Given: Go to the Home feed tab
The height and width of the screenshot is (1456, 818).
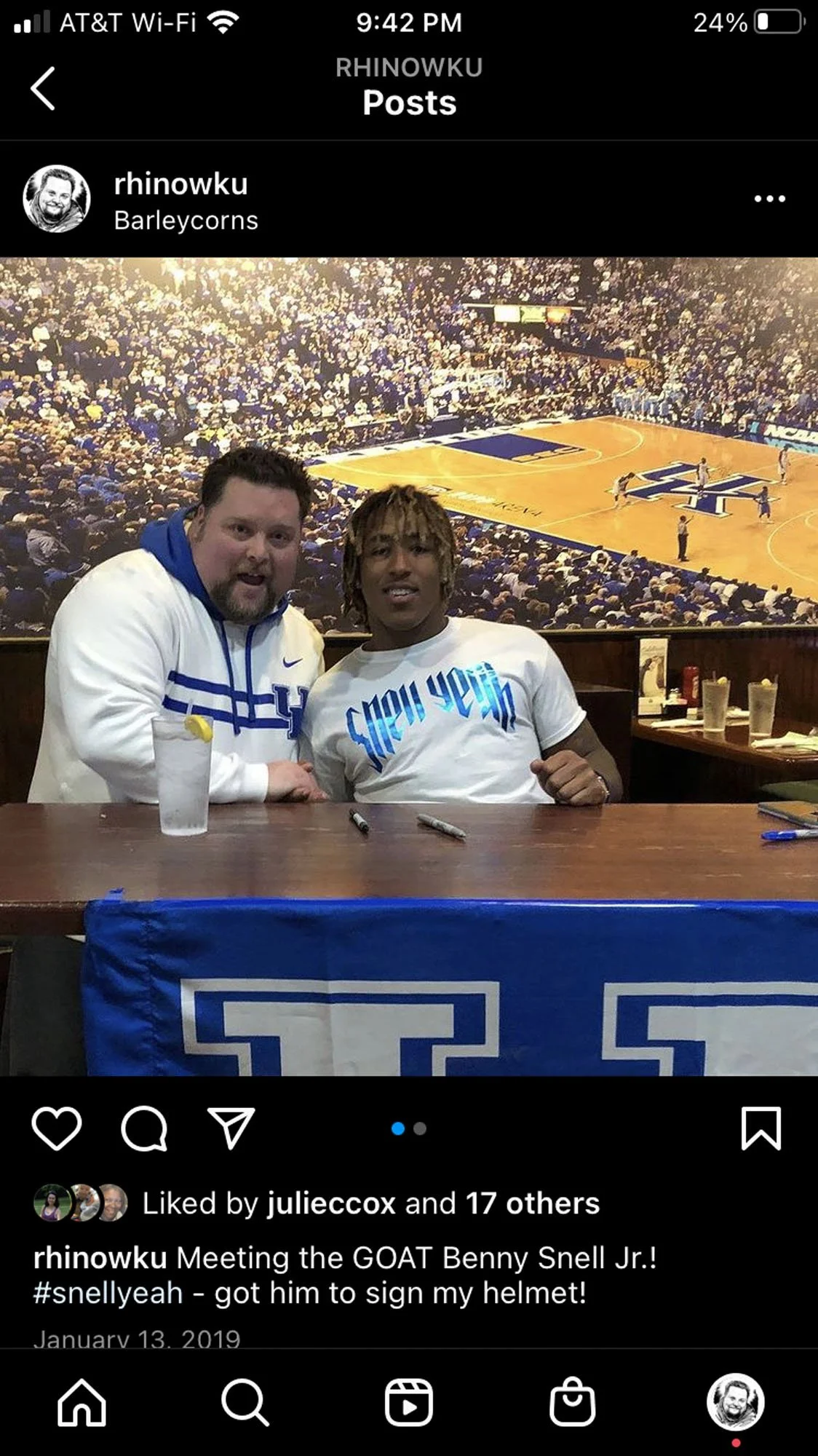Looking at the screenshot, I should pyautogui.click(x=82, y=1402).
